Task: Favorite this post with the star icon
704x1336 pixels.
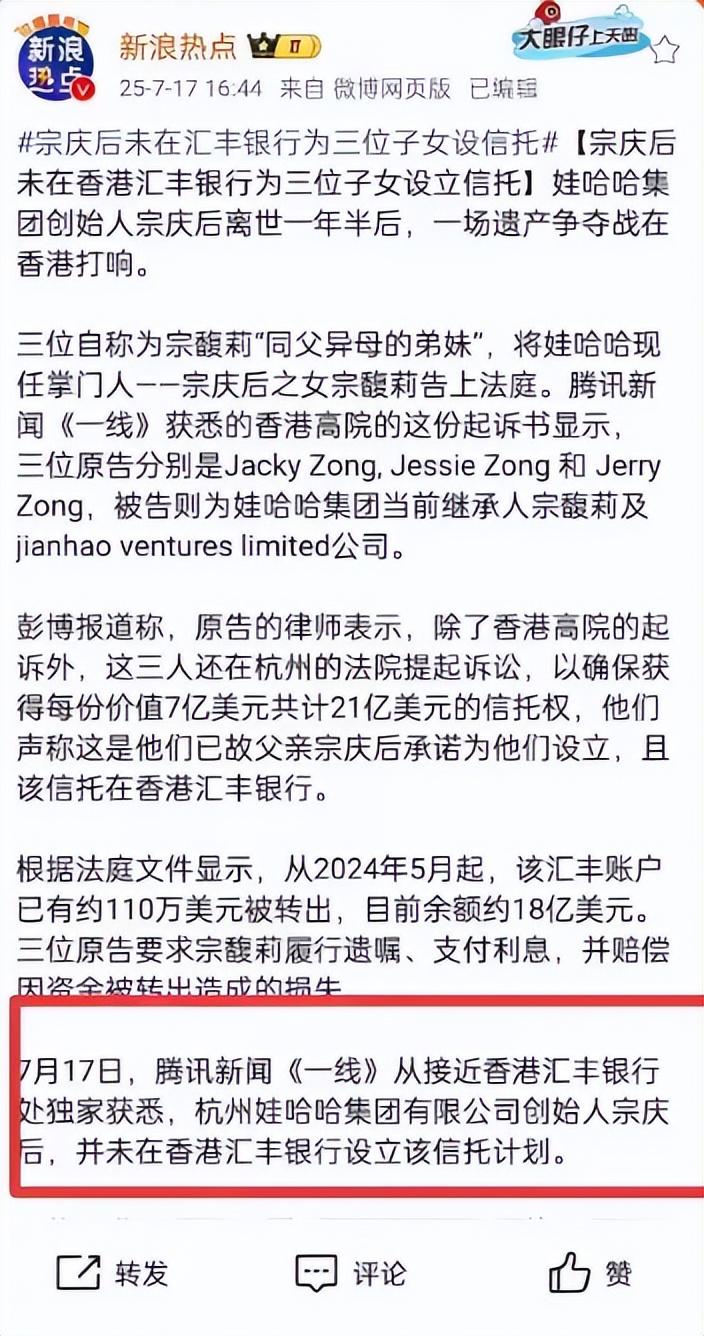Action: coord(664,47)
